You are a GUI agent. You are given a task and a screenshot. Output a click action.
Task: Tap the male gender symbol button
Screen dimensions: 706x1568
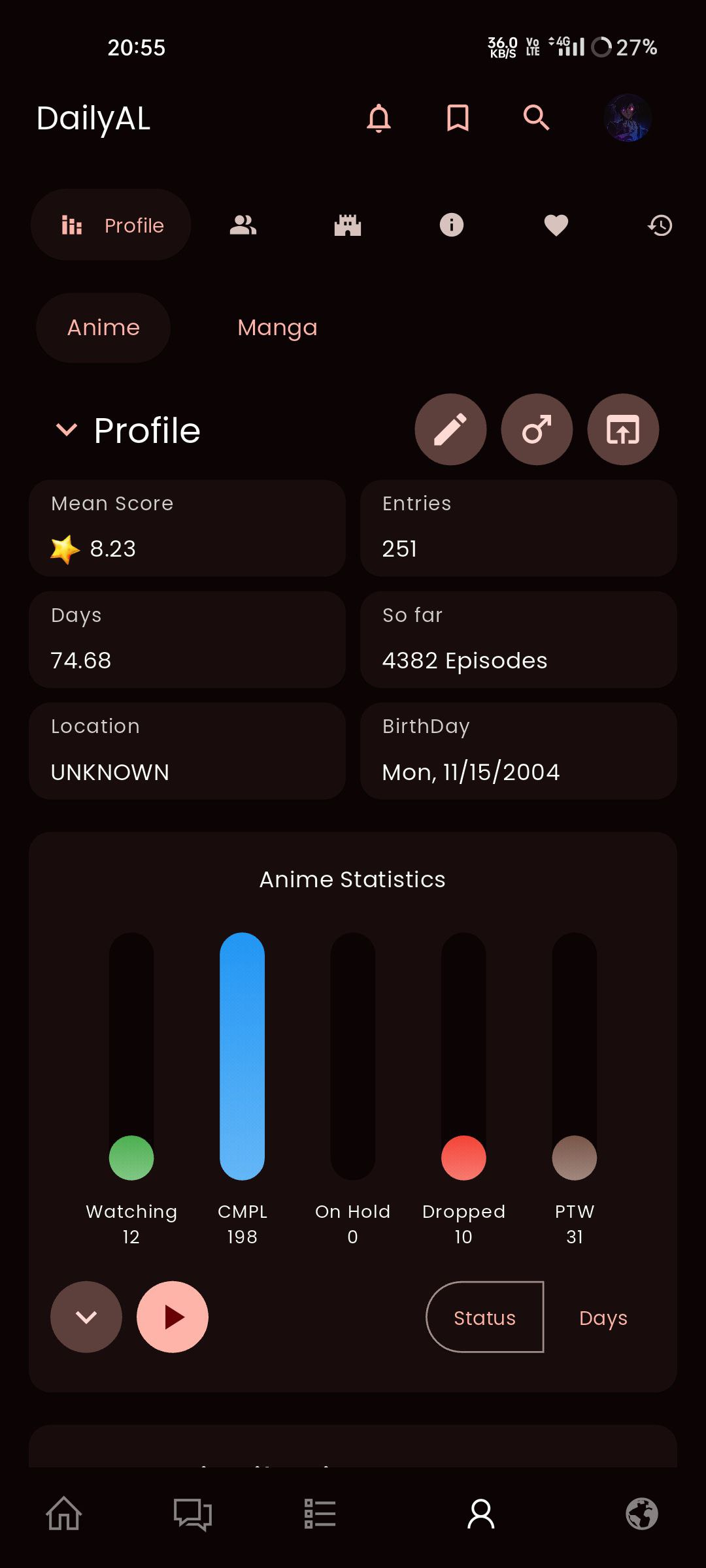pos(537,430)
